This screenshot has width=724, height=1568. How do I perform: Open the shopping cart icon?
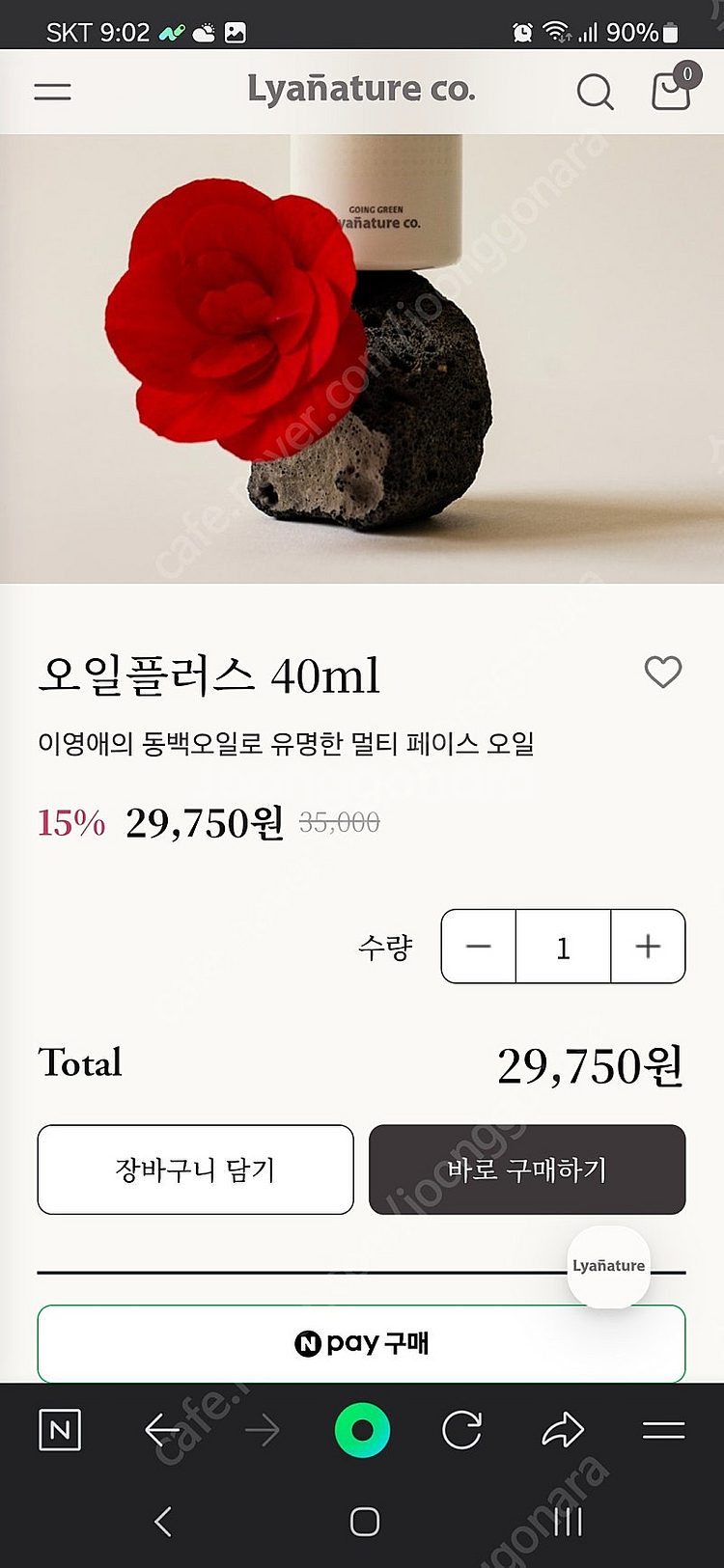pos(672,92)
